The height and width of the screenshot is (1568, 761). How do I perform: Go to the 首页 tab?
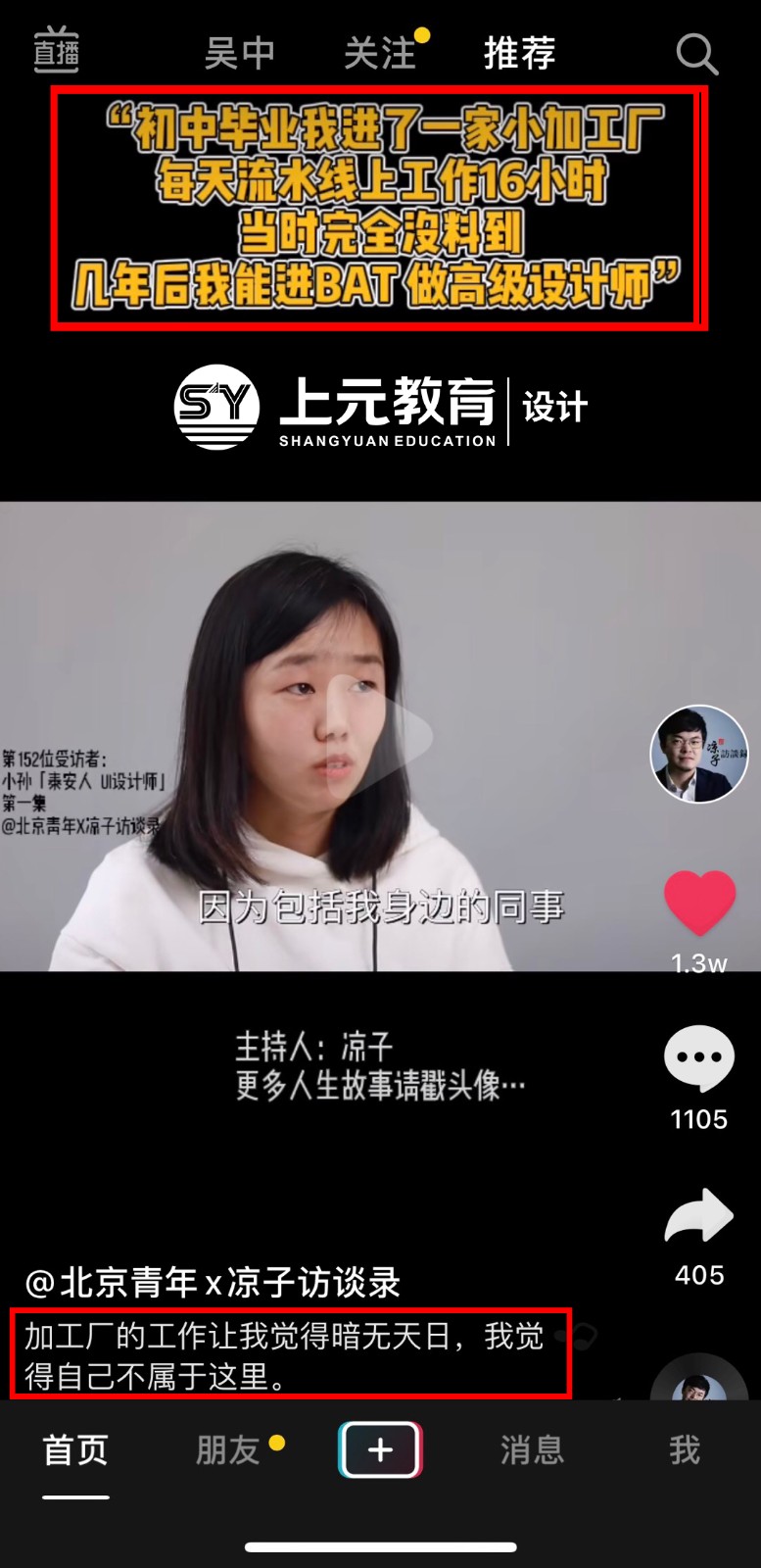click(75, 1449)
